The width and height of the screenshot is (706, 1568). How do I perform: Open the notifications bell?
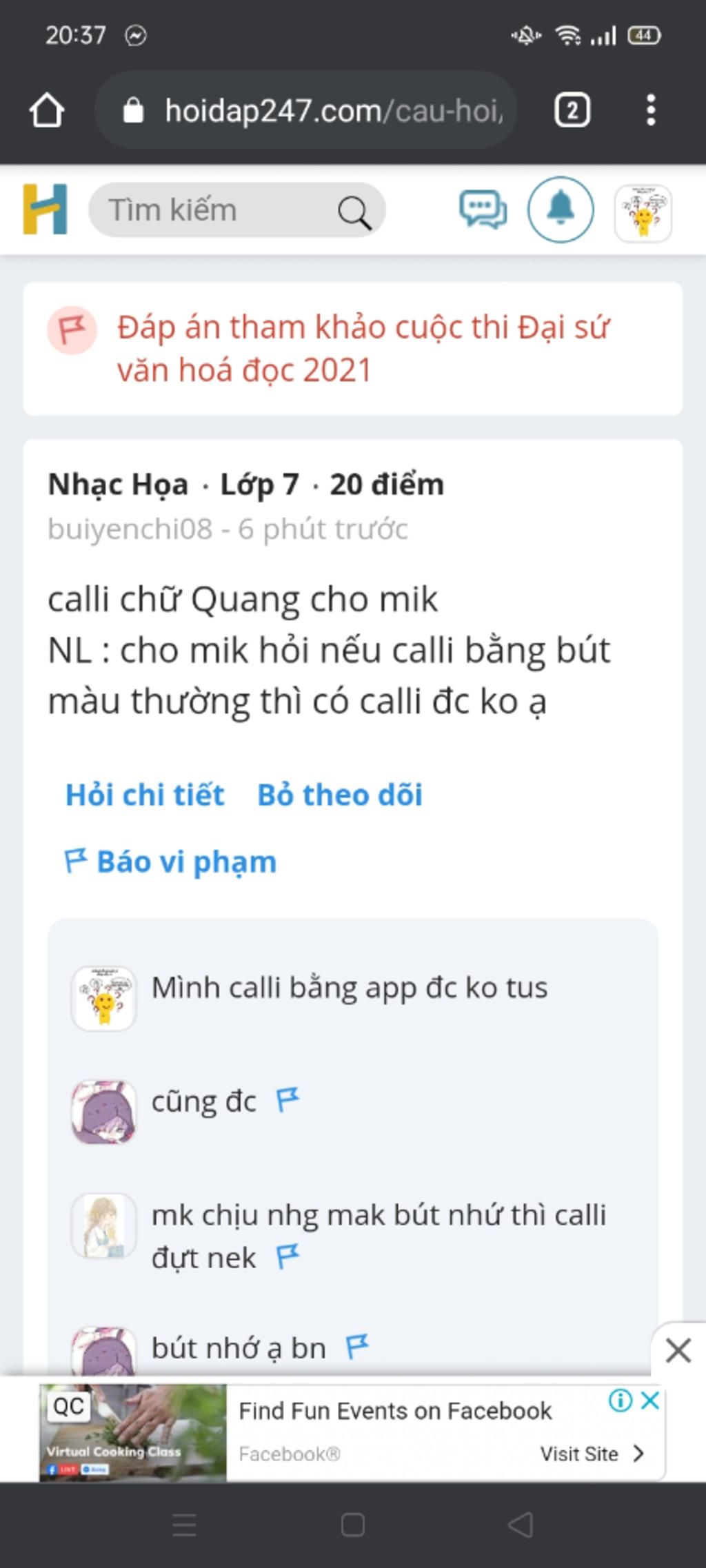[x=561, y=210]
